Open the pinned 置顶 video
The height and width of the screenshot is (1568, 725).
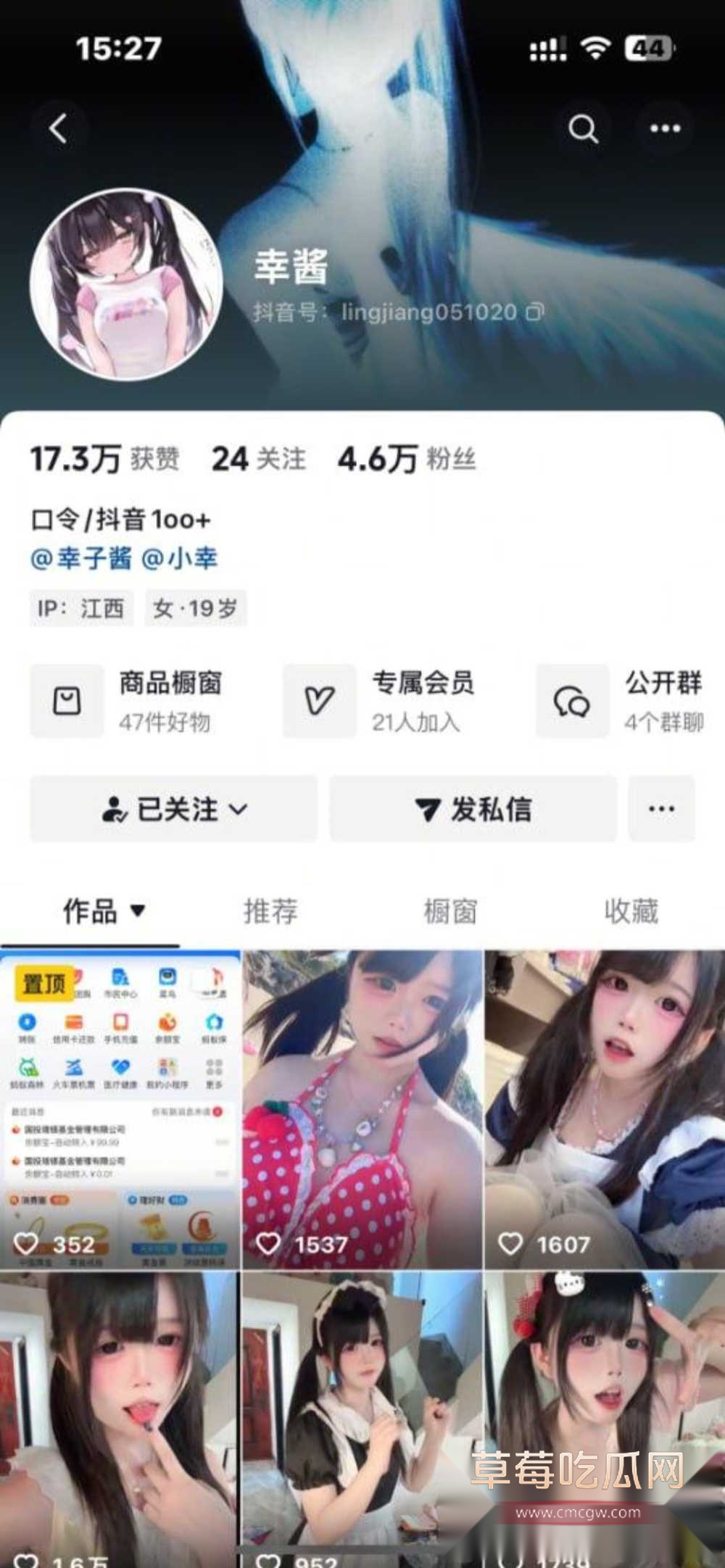coord(120,1109)
